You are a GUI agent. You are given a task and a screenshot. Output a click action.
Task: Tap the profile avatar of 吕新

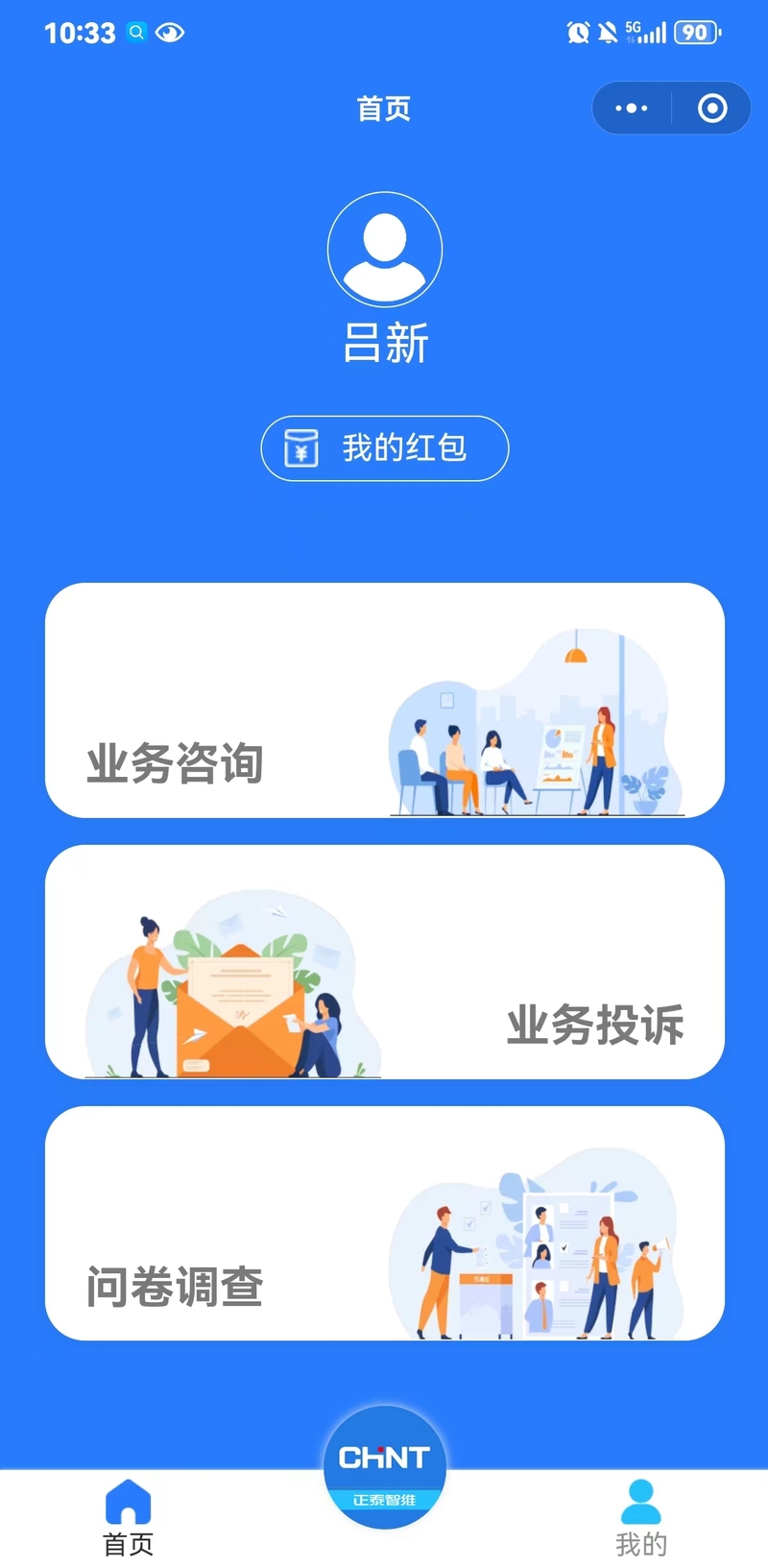click(x=384, y=250)
